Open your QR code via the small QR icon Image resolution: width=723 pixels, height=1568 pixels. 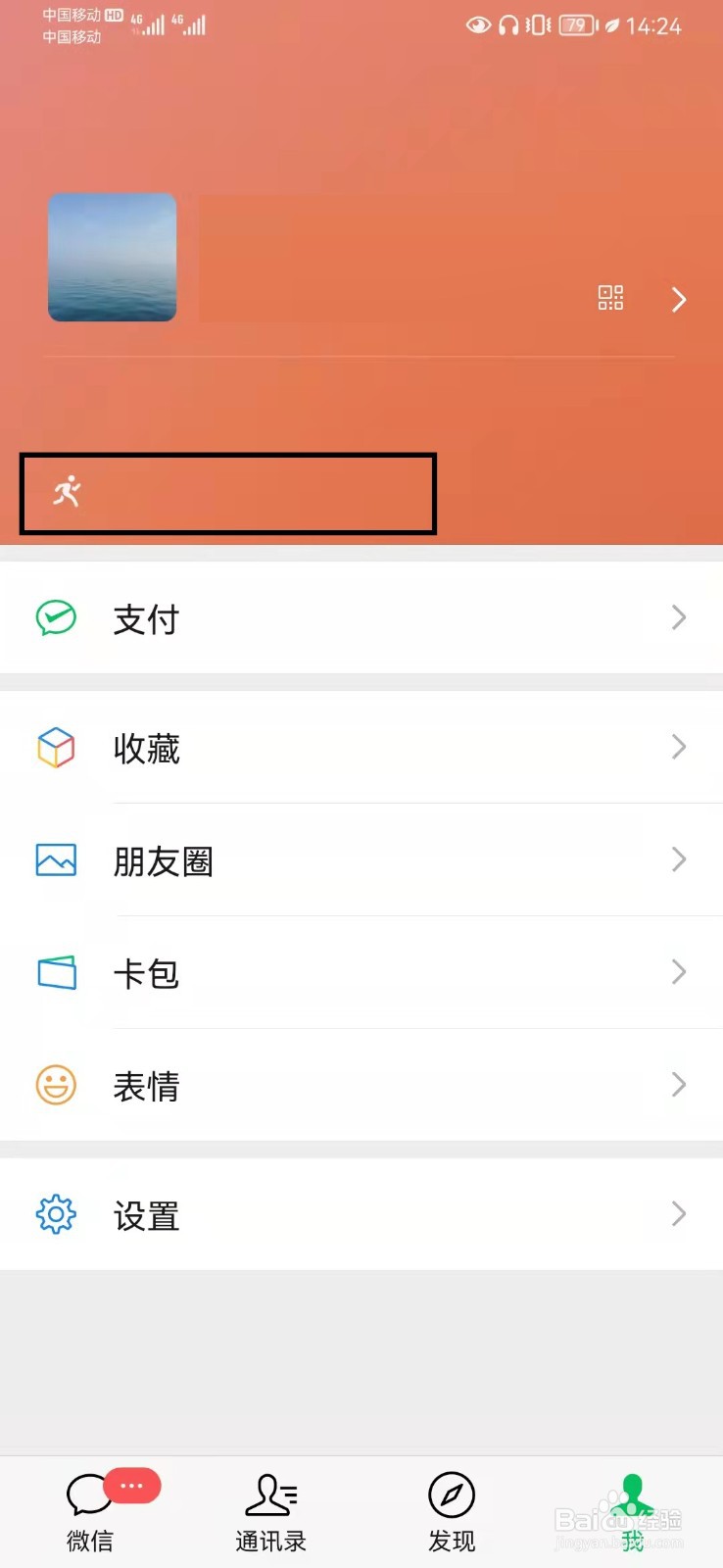click(x=610, y=298)
